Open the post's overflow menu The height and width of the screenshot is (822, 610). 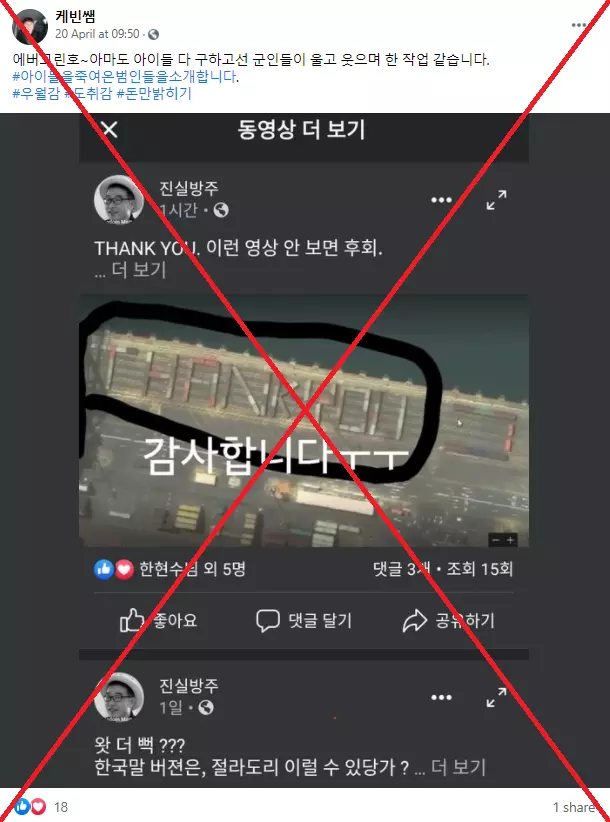[x=580, y=23]
